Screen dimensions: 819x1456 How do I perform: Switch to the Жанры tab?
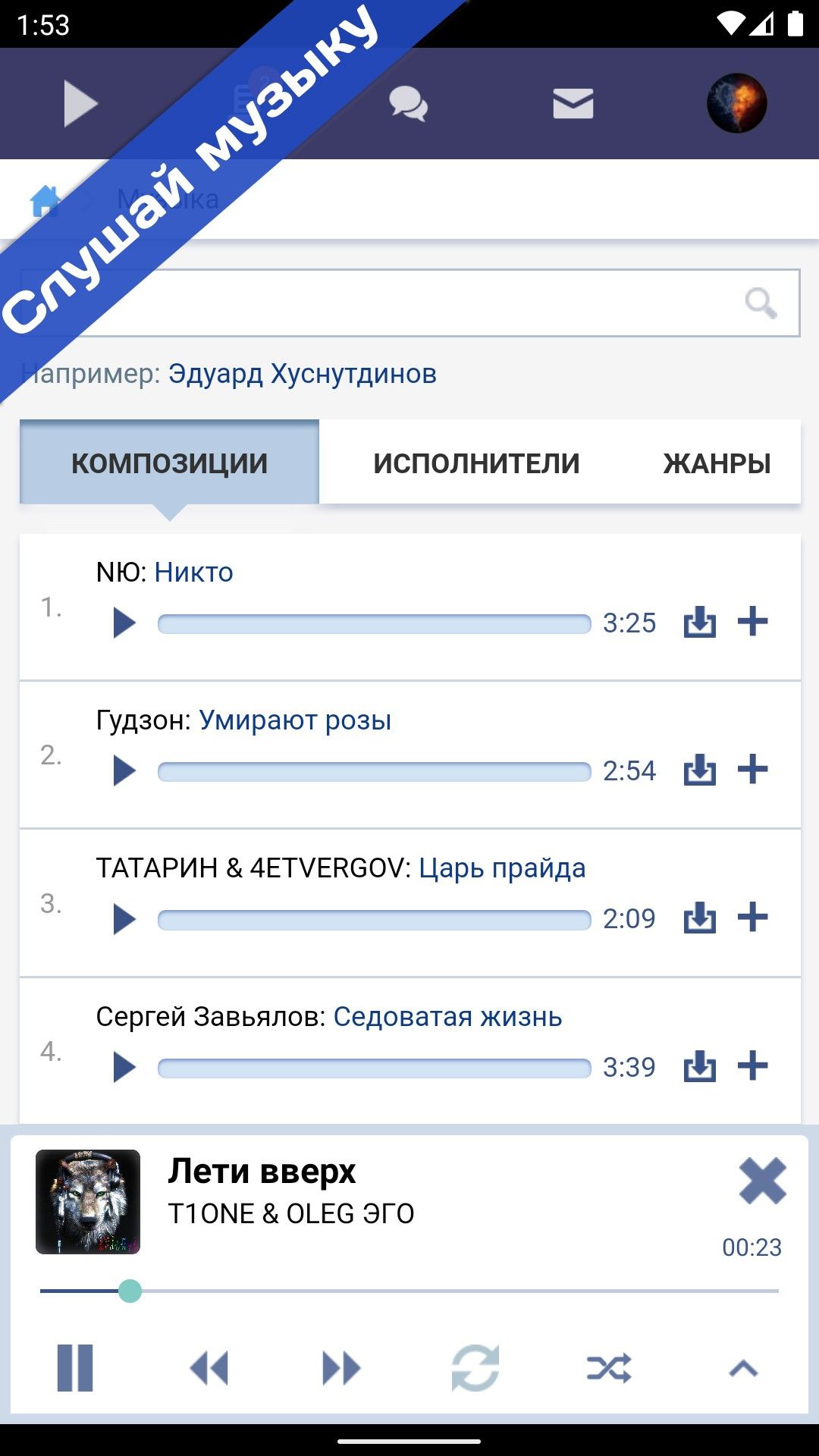[717, 463]
